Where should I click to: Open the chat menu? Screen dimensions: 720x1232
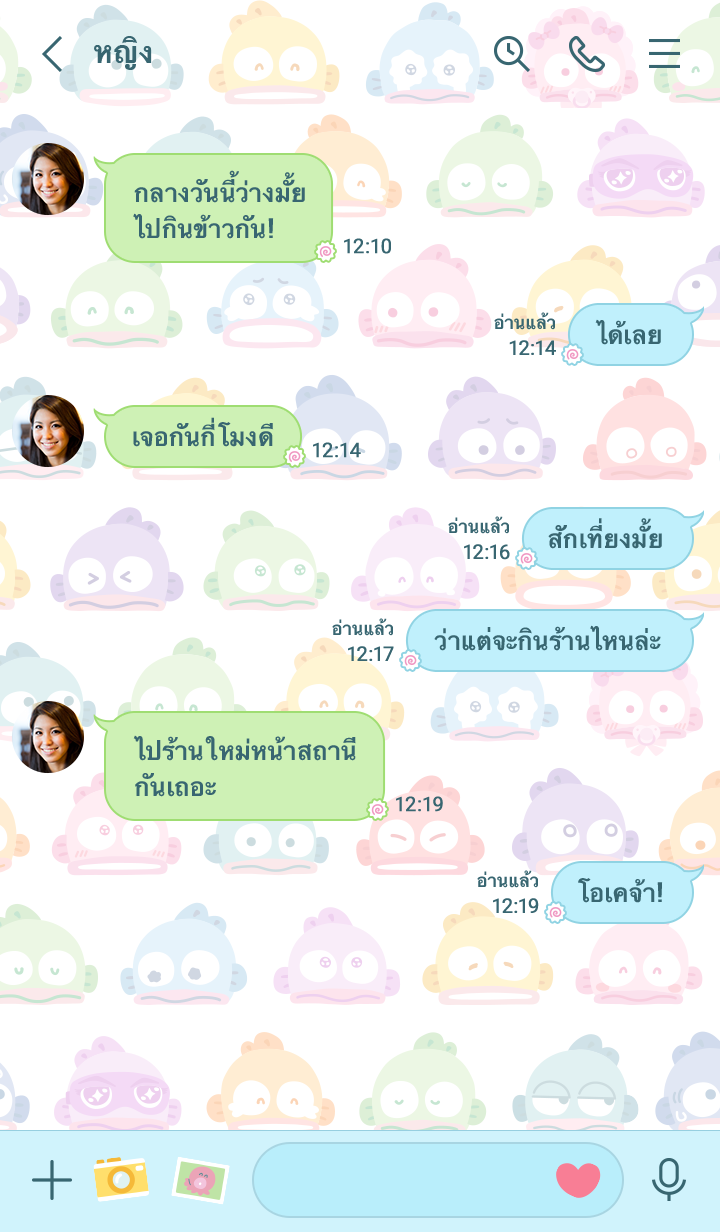(x=664, y=54)
